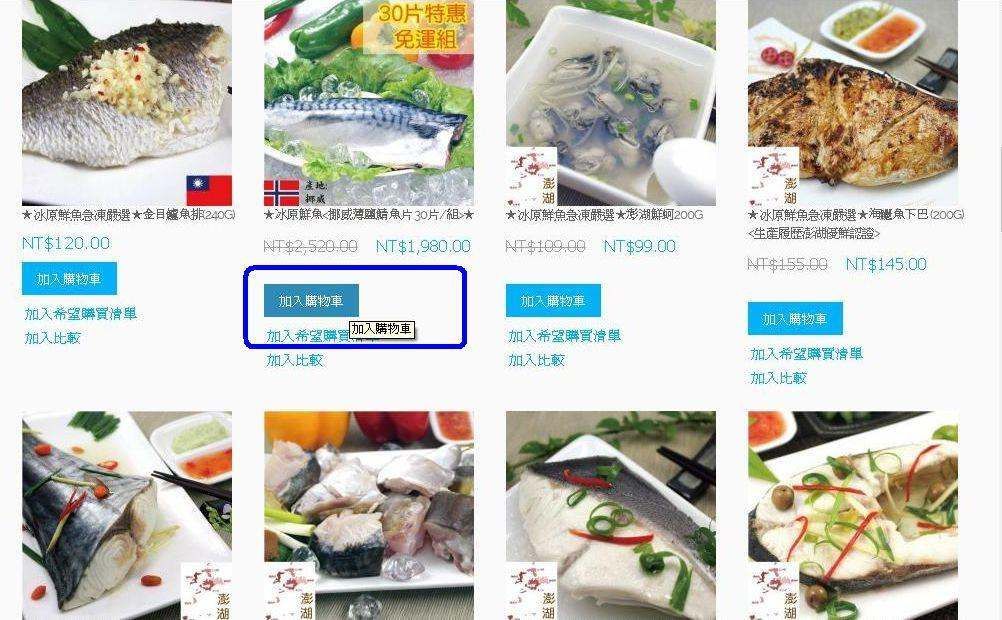1002x620 pixels.
Task: Add 海鱺魚下巴 to the wishlist
Action: tap(806, 354)
